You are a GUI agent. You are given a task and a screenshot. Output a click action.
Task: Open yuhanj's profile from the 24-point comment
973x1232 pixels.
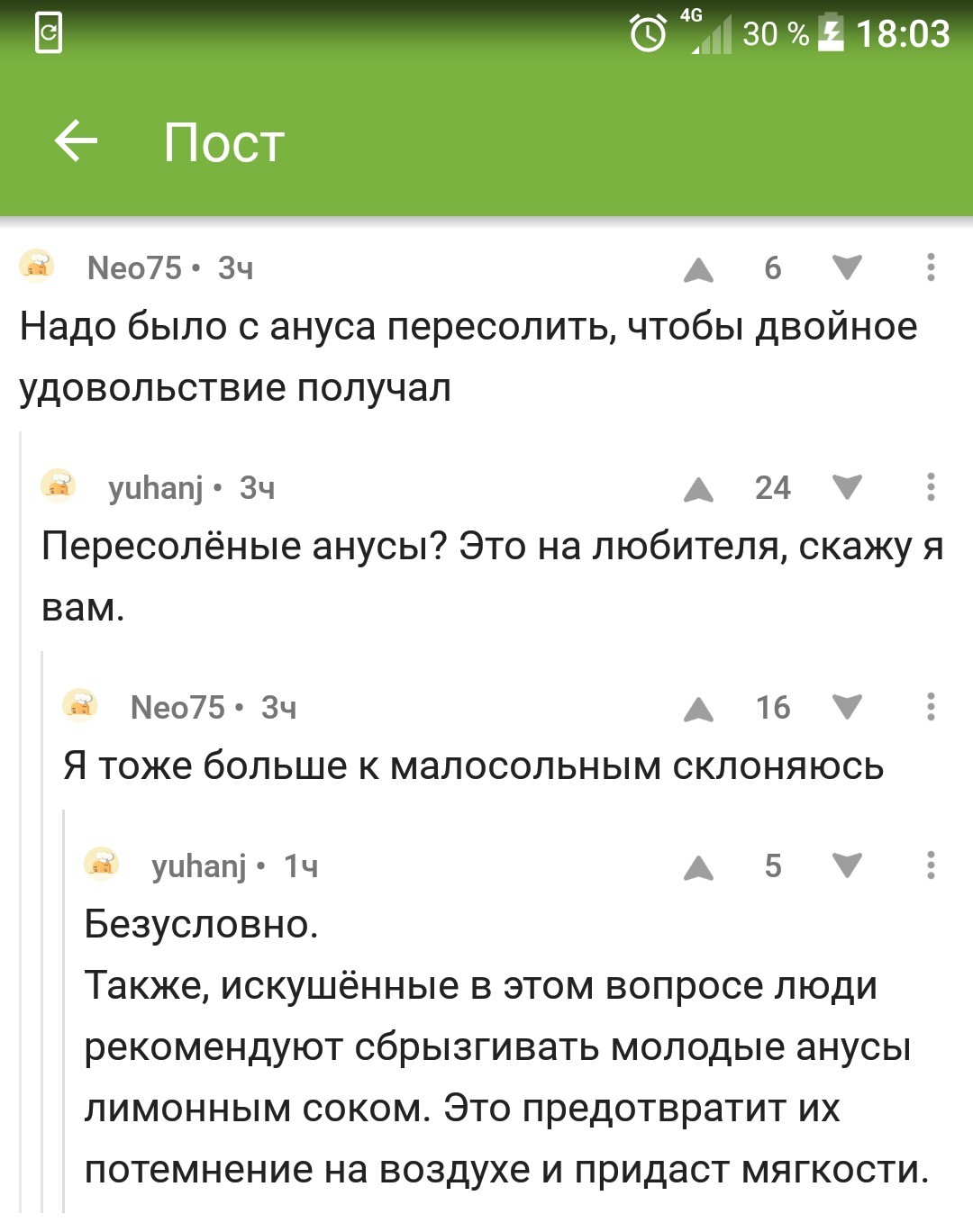(x=155, y=487)
